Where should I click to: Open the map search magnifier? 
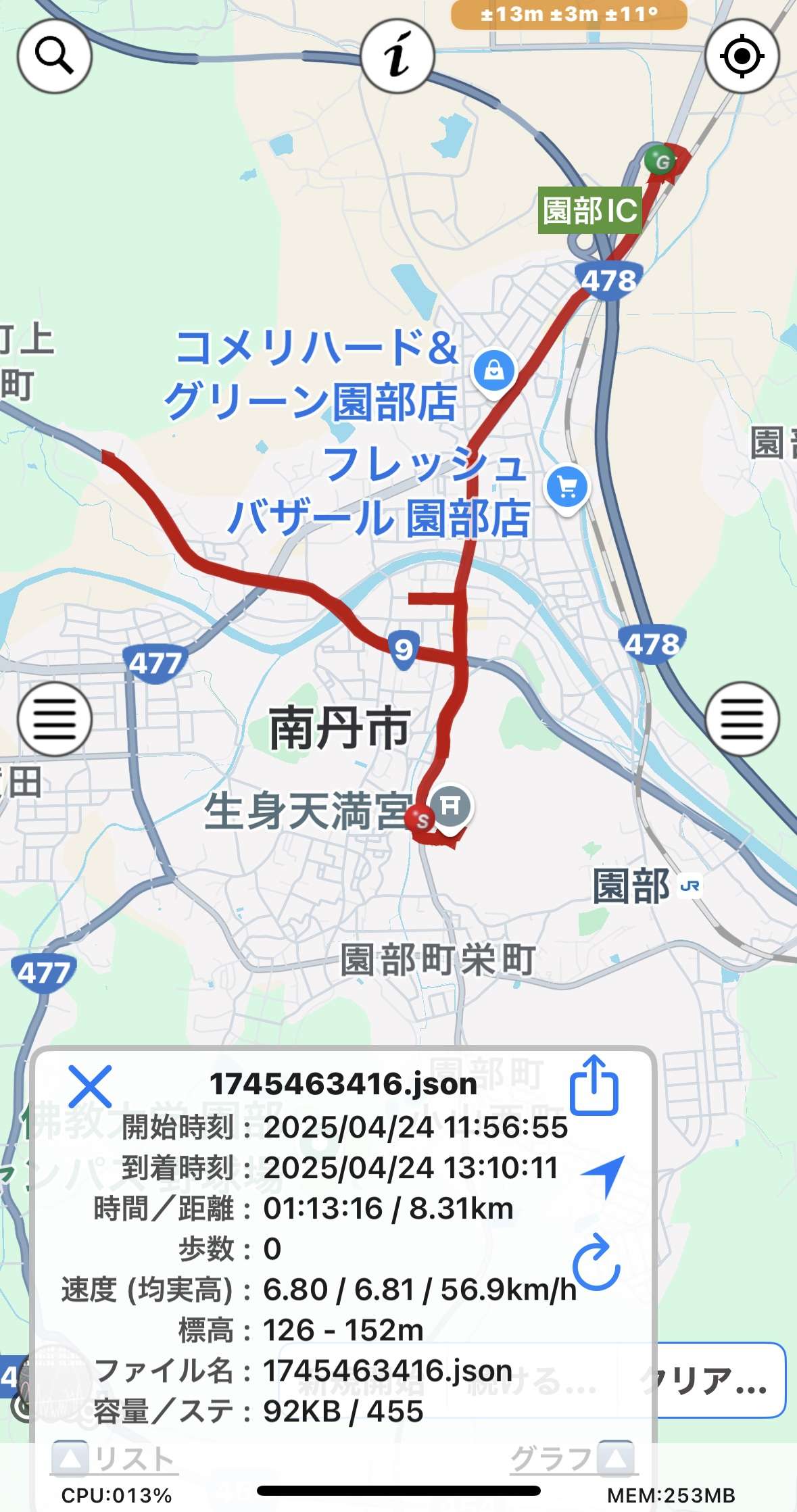pos(54,55)
